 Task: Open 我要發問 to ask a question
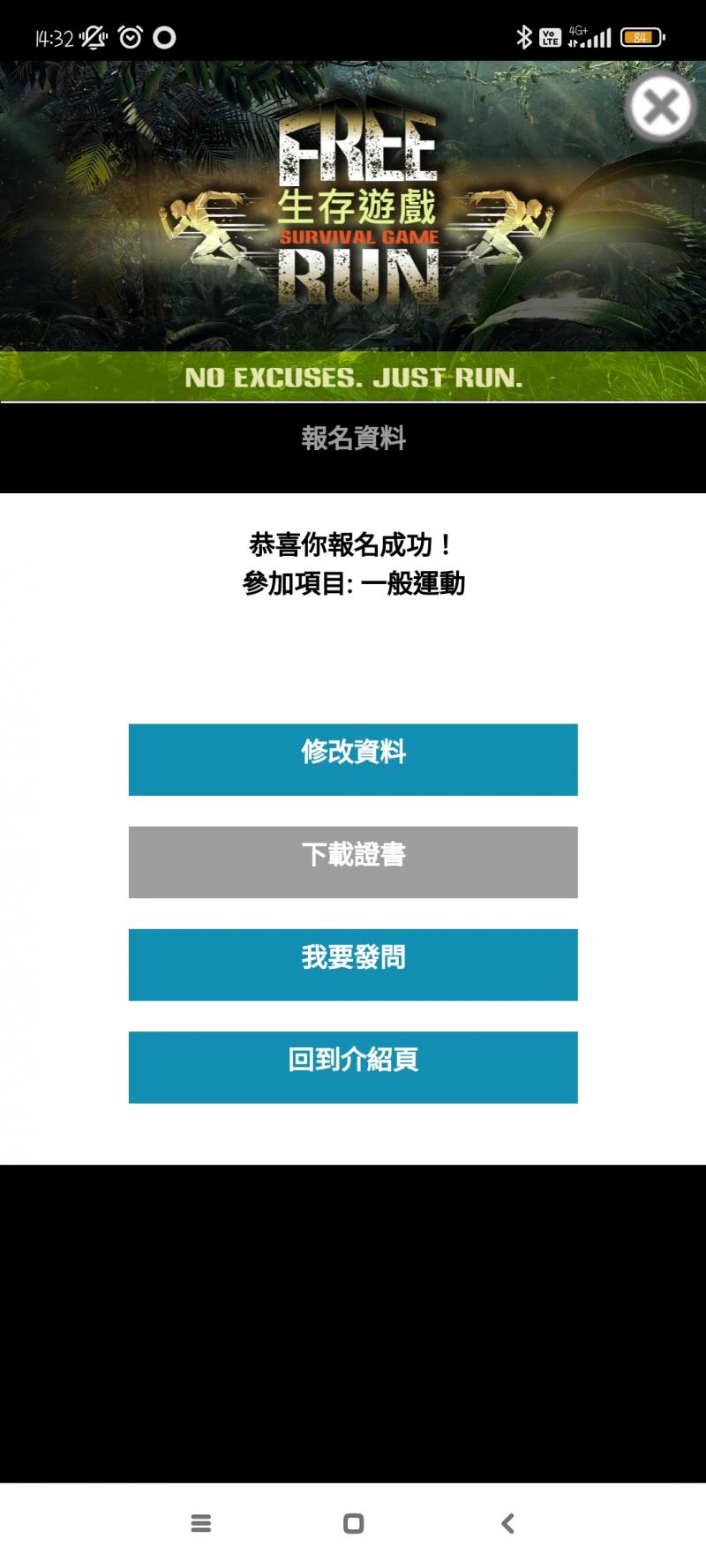[353, 964]
